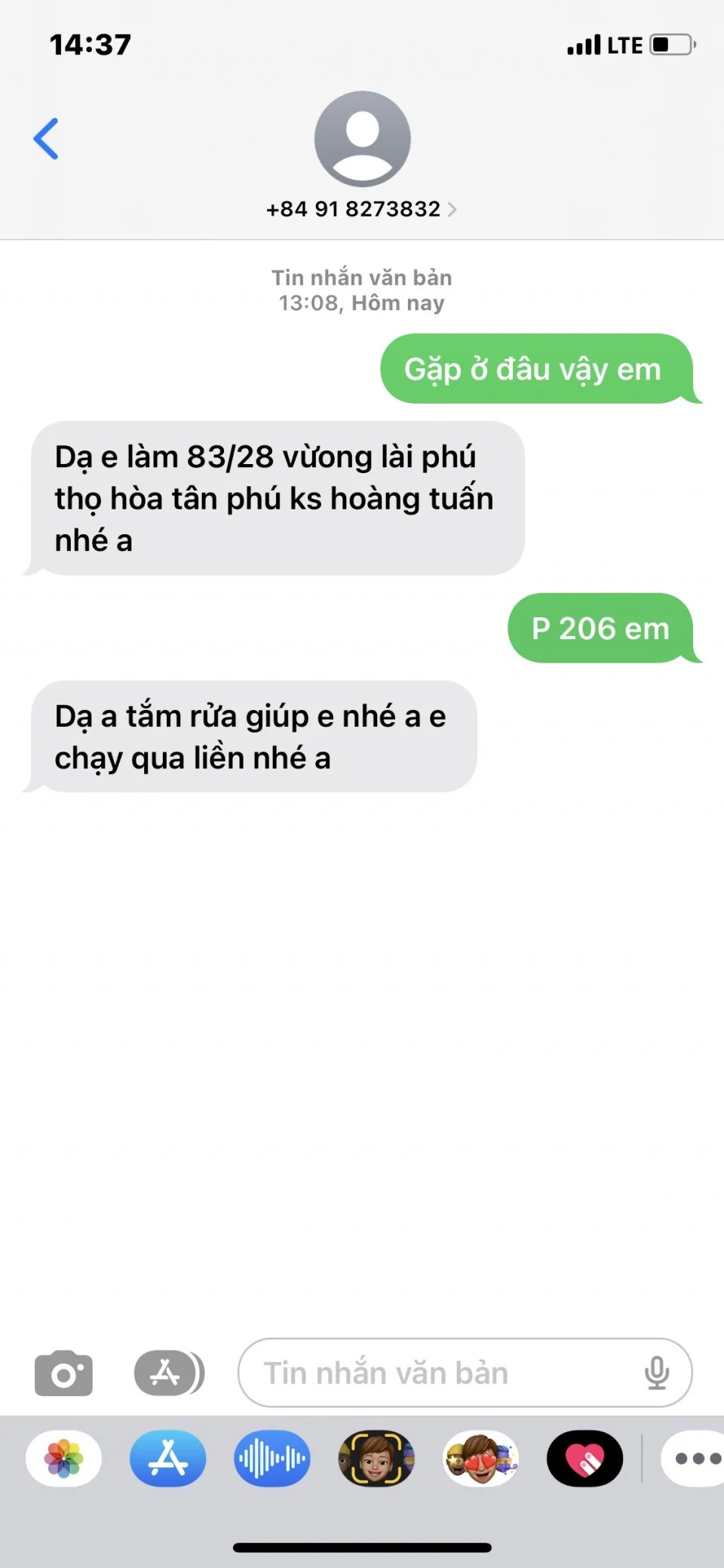This screenshot has height=1568, width=724.
Task: Start dictation with the microphone icon
Action: (x=657, y=1373)
